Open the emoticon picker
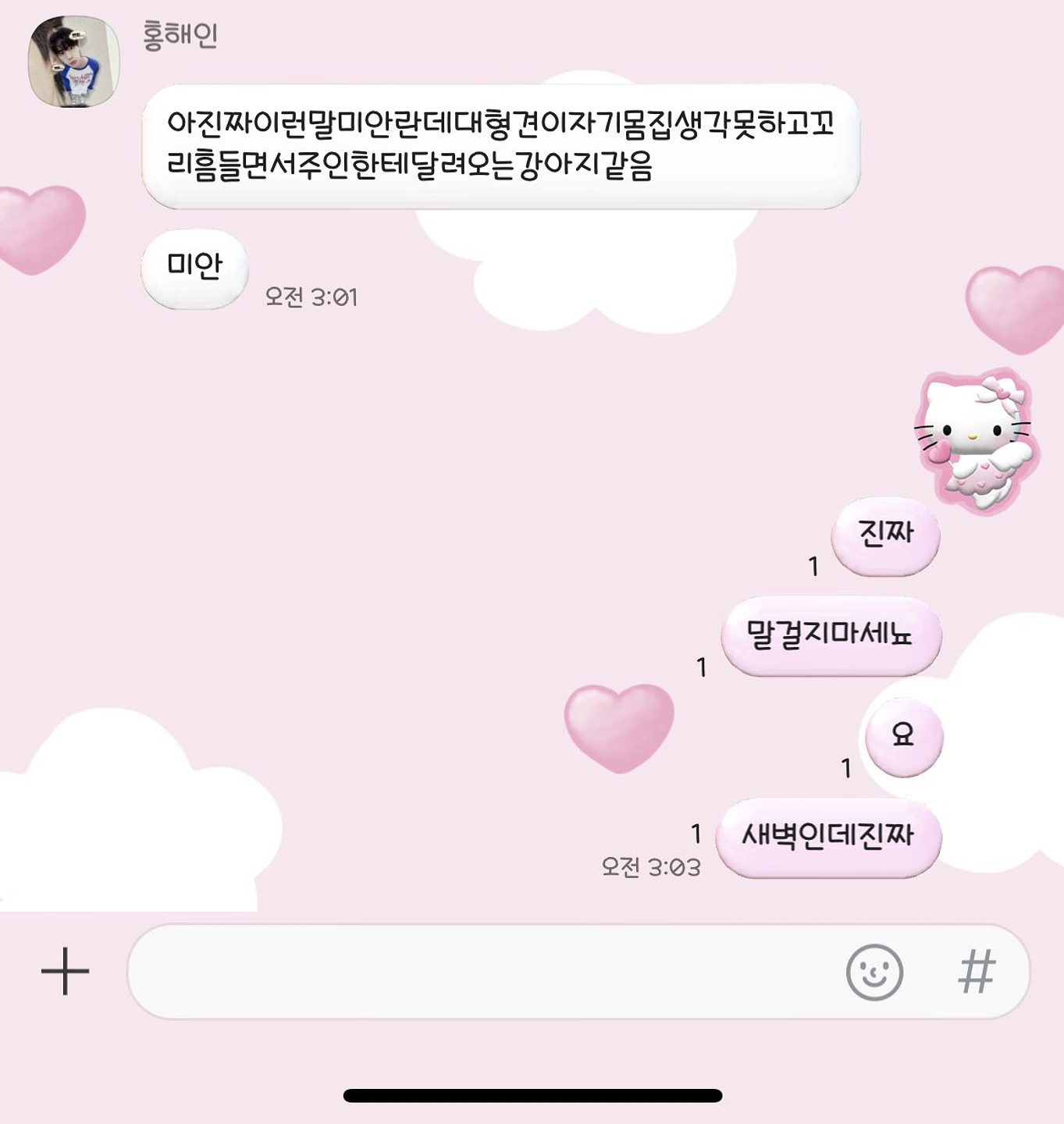 pos(874,972)
